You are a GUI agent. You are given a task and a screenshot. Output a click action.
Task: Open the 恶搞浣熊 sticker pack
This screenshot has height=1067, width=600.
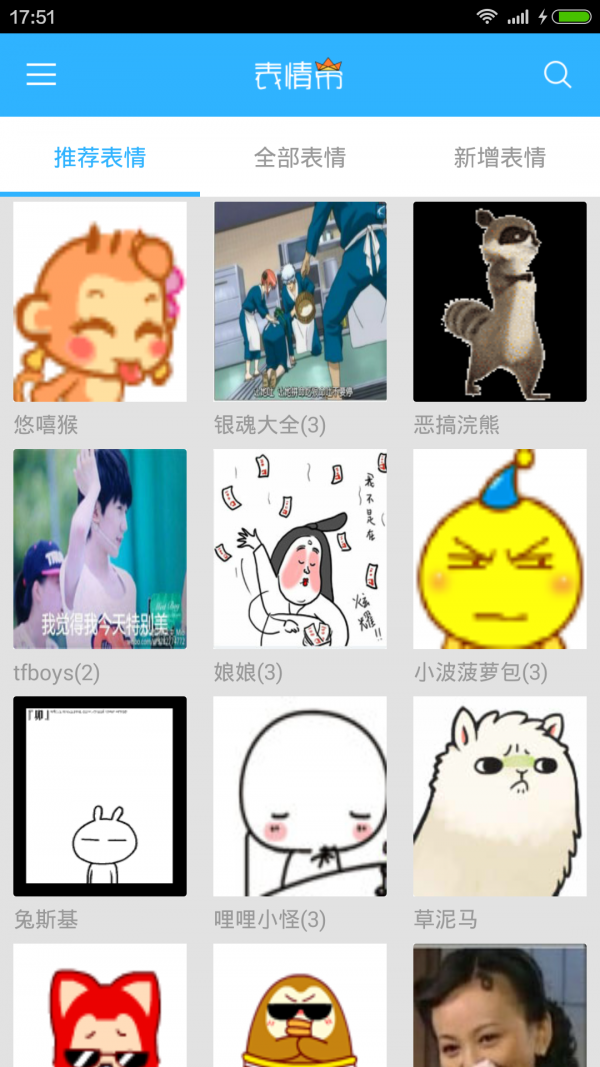pos(499,302)
